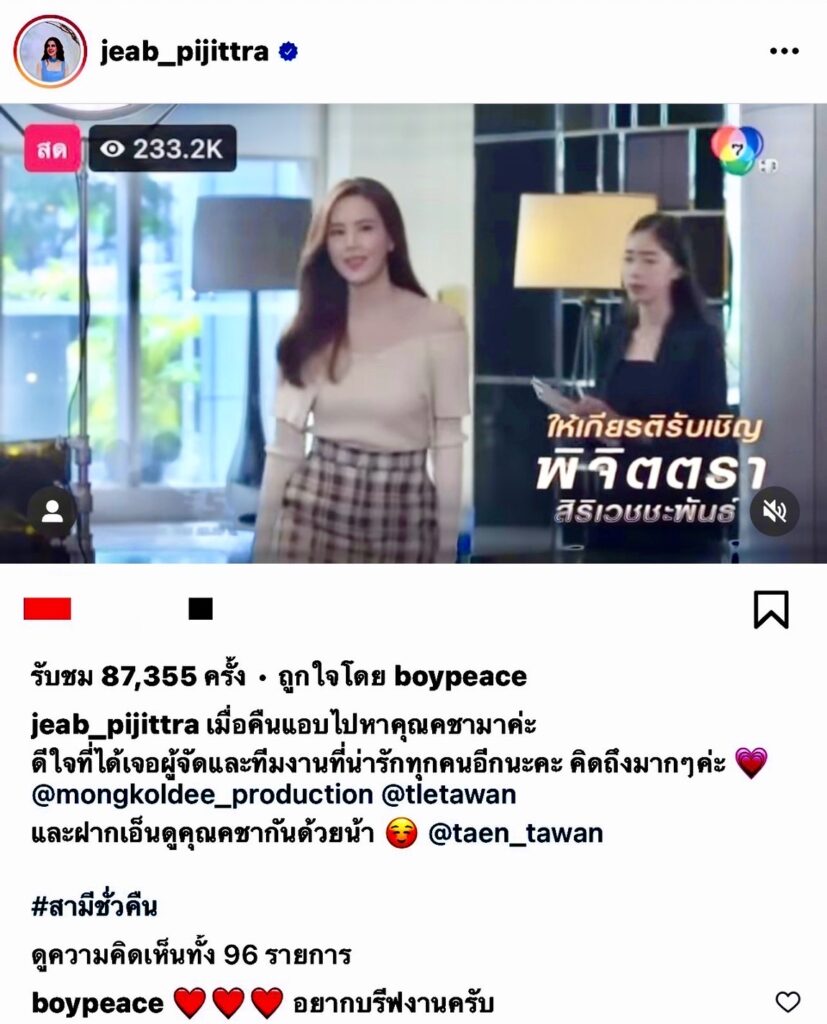Screen dimensions: 827x1024
Task: Open the jeab_pijittra username at the top
Action: (x=183, y=52)
